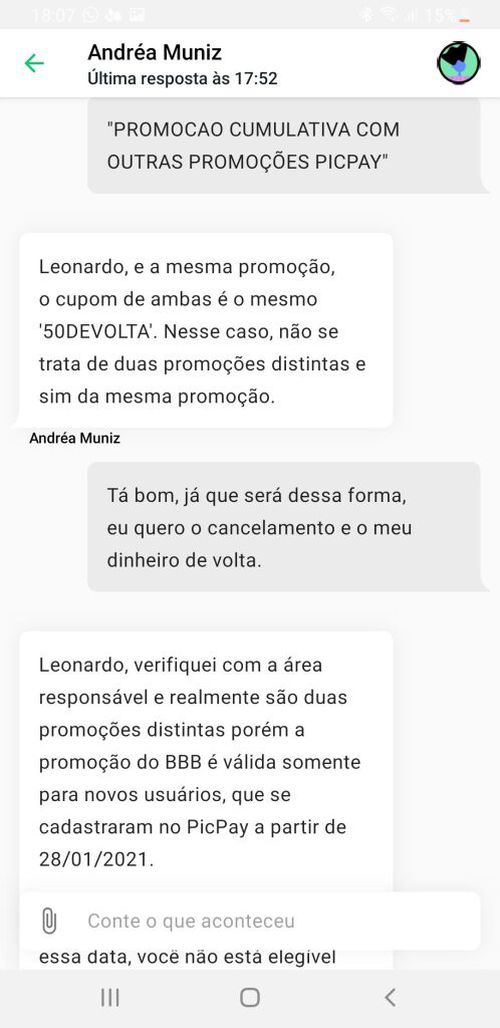500x1028 pixels.
Task: Go to the home screen
Action: pos(250,997)
